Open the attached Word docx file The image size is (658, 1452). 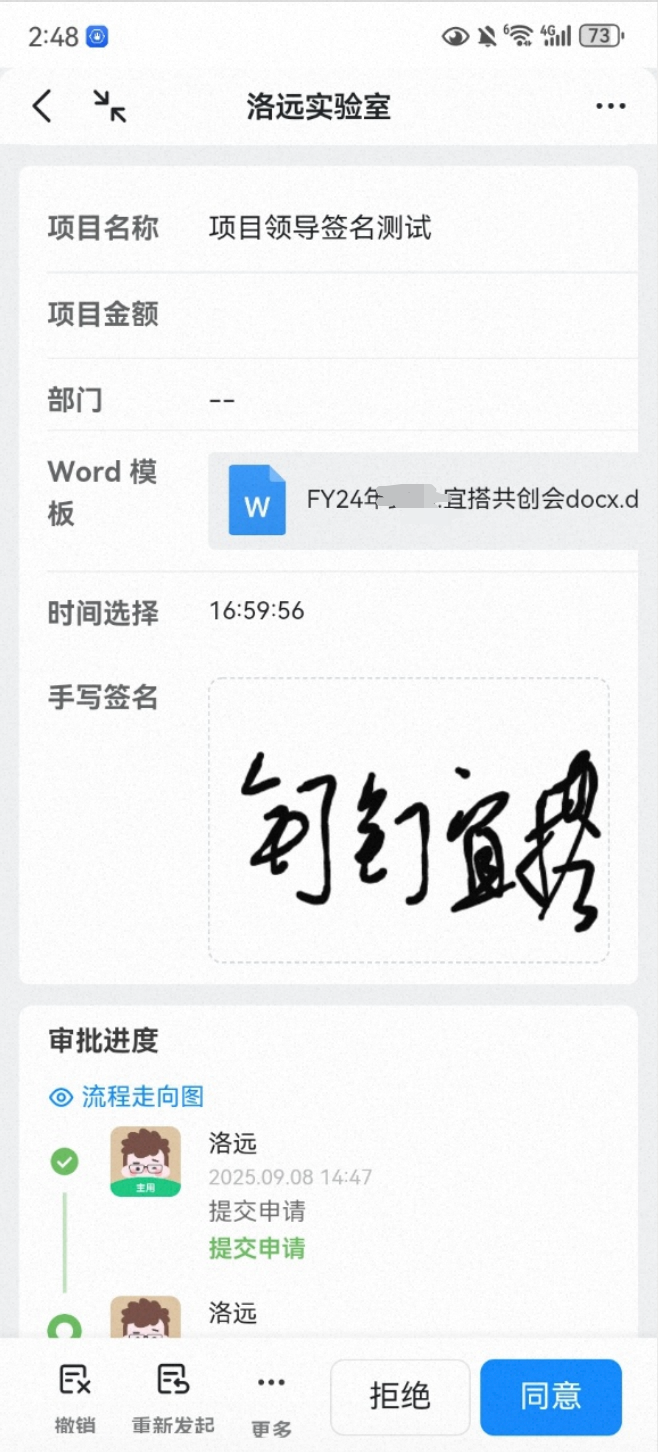pos(430,500)
